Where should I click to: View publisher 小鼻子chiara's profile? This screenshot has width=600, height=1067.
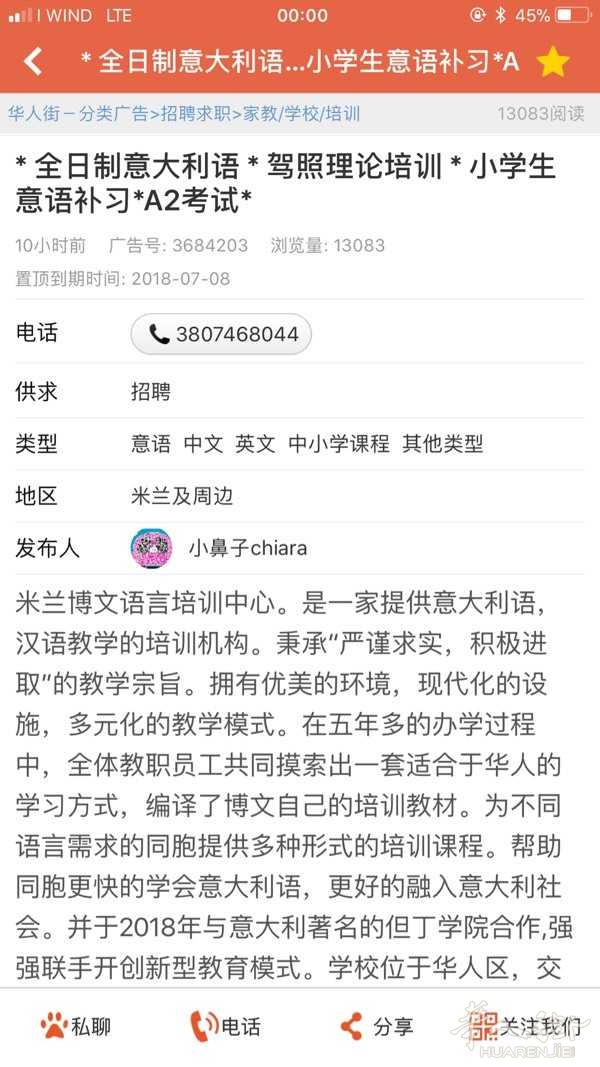[218, 548]
